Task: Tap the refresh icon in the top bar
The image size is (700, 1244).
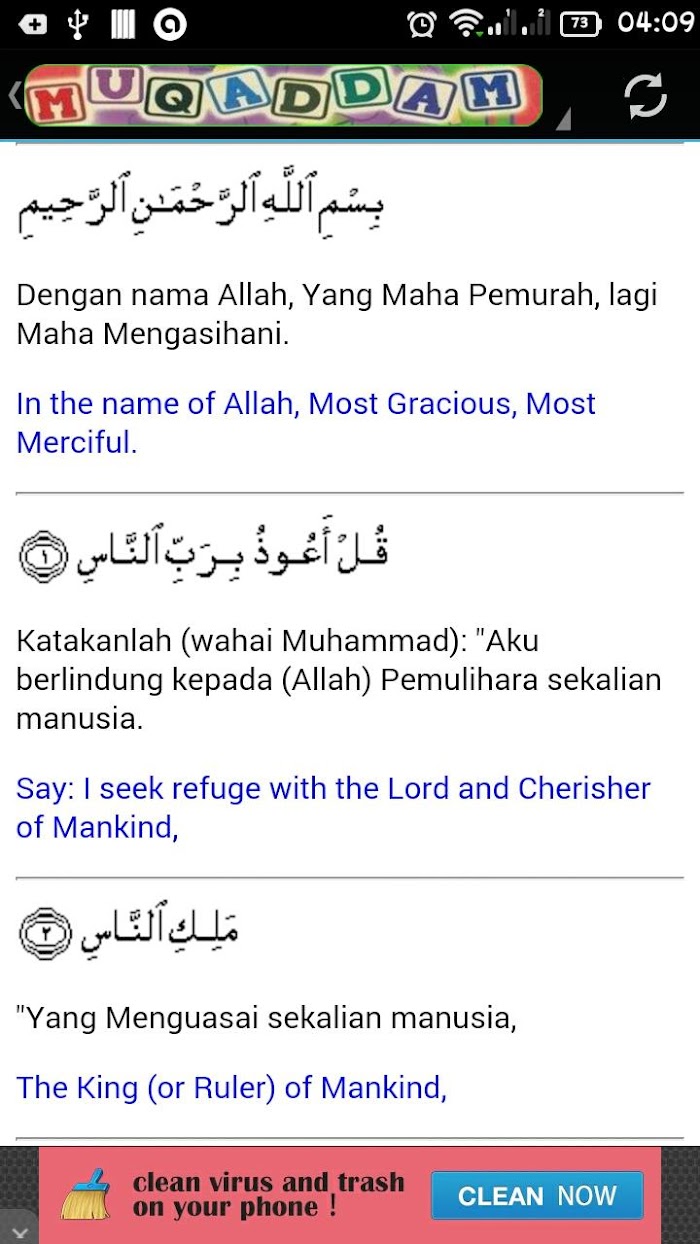Action: (645, 96)
